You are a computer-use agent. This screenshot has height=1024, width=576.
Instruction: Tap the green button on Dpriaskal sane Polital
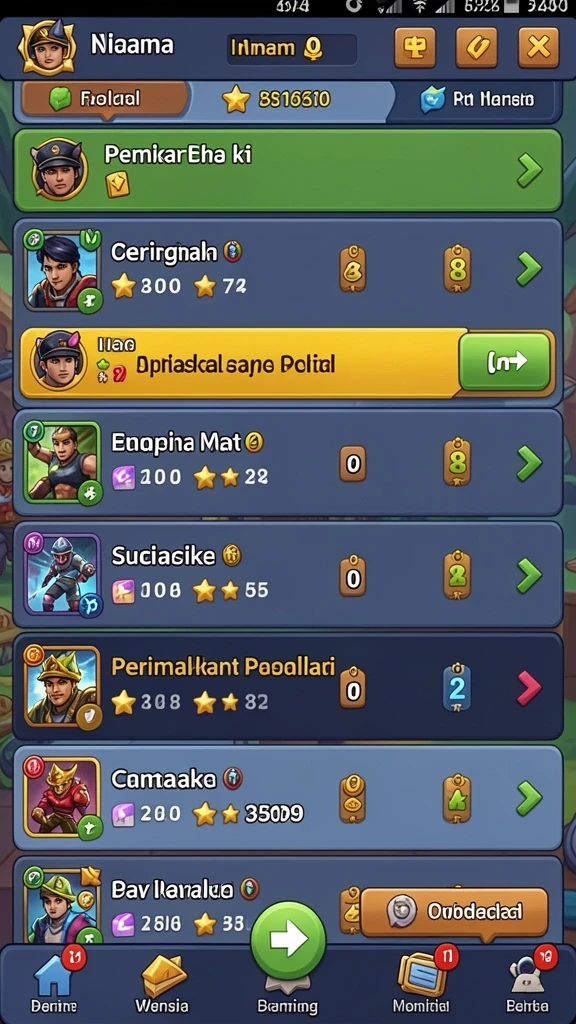(x=504, y=362)
